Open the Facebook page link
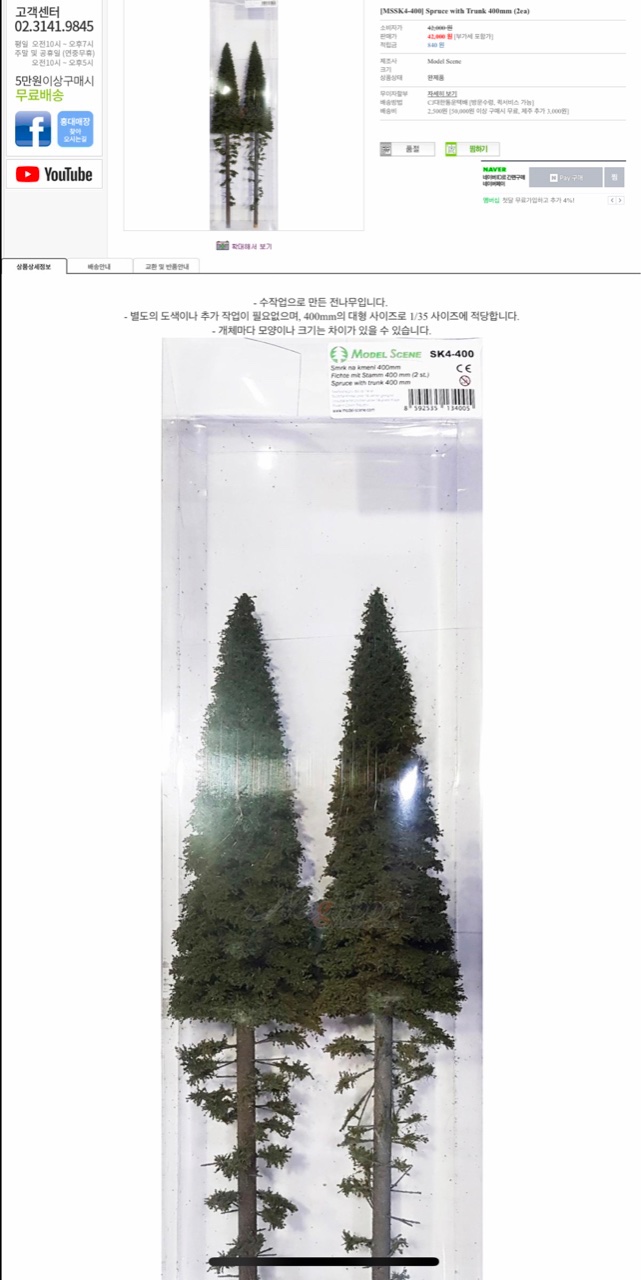641x1280 pixels. tap(33, 129)
